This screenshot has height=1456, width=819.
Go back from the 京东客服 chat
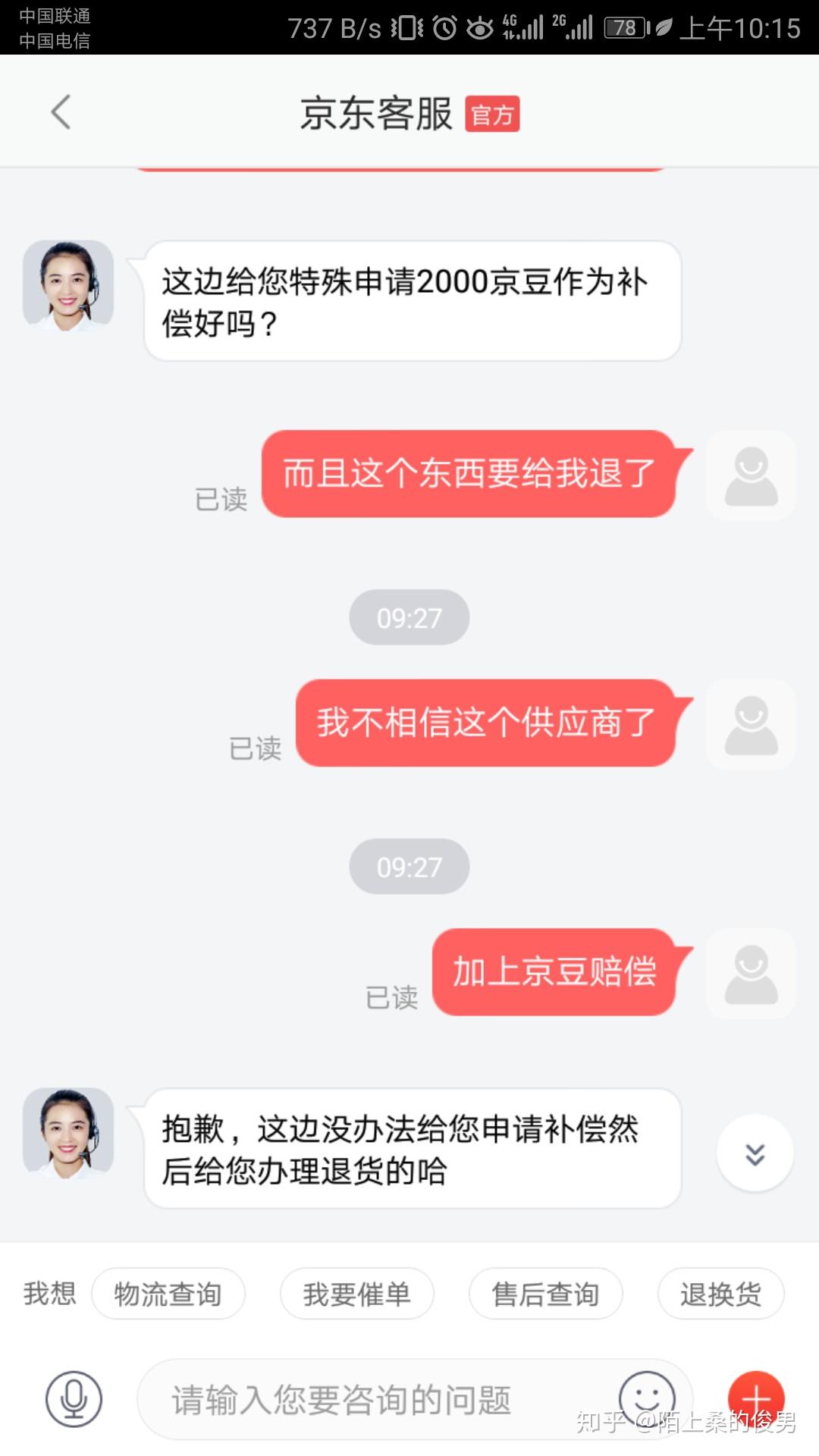pos(61,112)
